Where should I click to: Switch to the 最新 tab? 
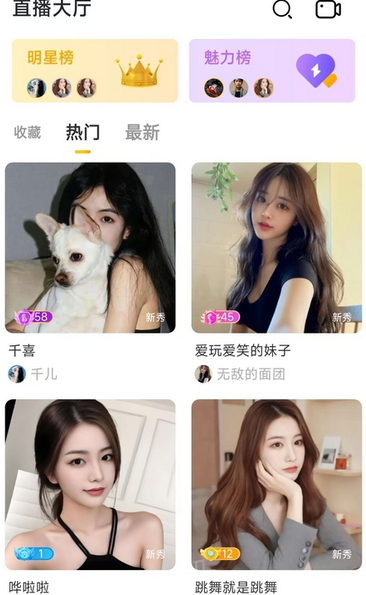pos(143,132)
